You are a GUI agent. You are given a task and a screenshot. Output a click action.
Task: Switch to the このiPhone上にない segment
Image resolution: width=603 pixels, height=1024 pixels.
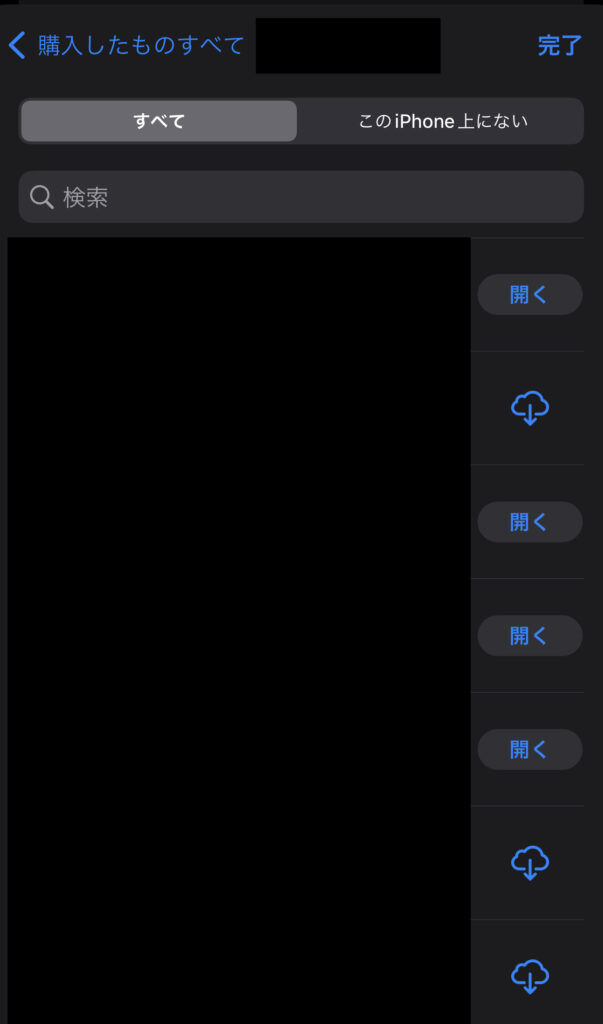tap(442, 121)
